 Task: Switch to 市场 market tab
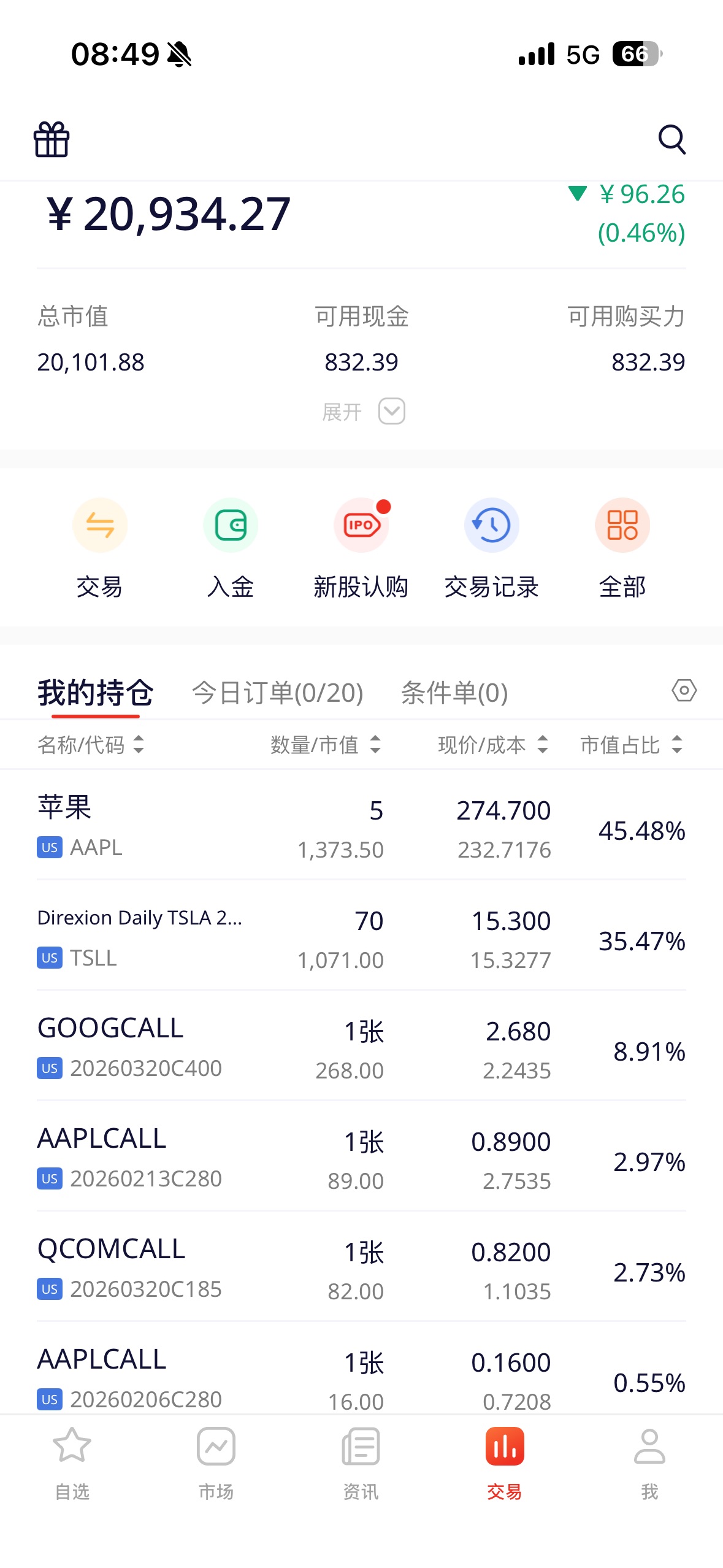coord(216,1462)
